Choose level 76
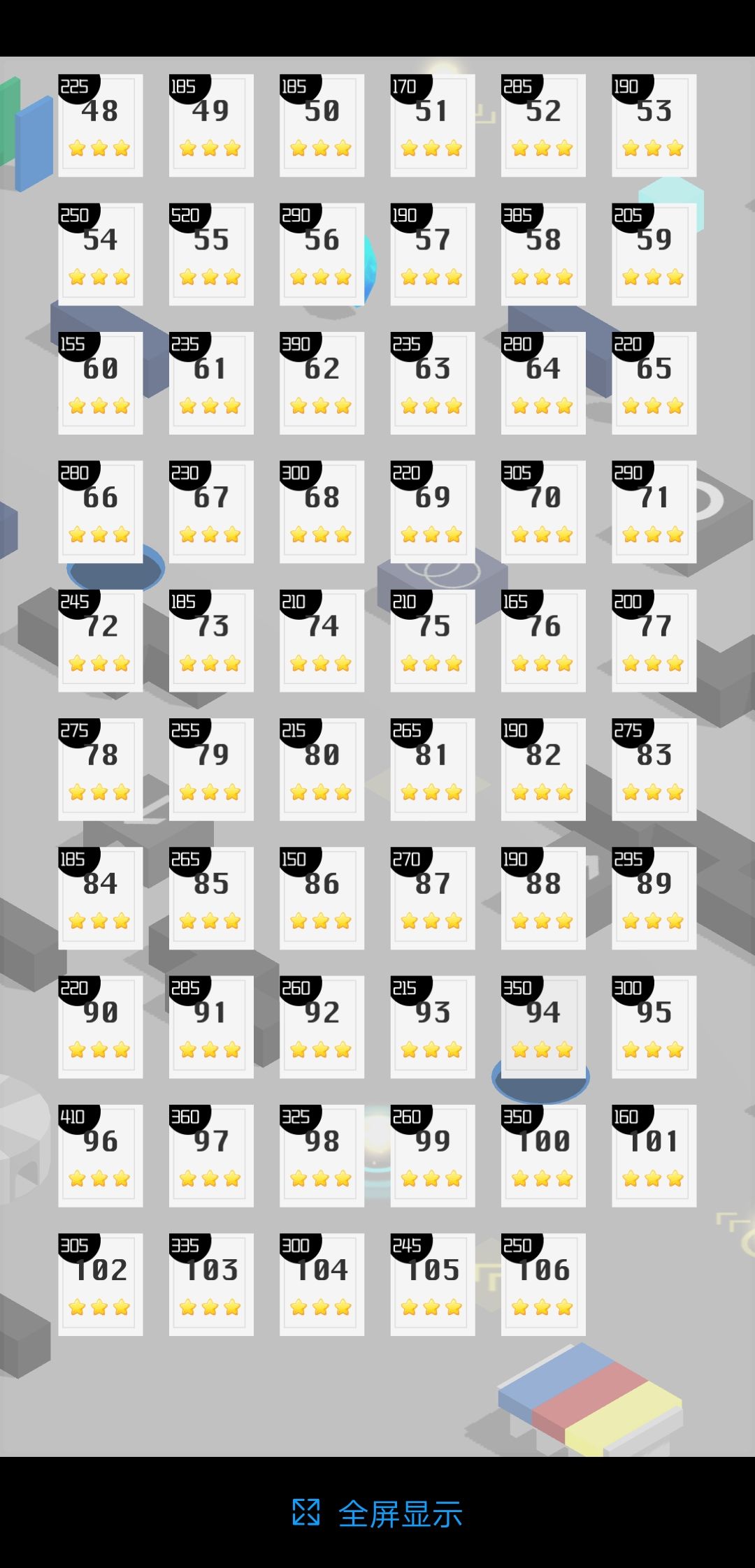755x1568 pixels. click(x=543, y=641)
